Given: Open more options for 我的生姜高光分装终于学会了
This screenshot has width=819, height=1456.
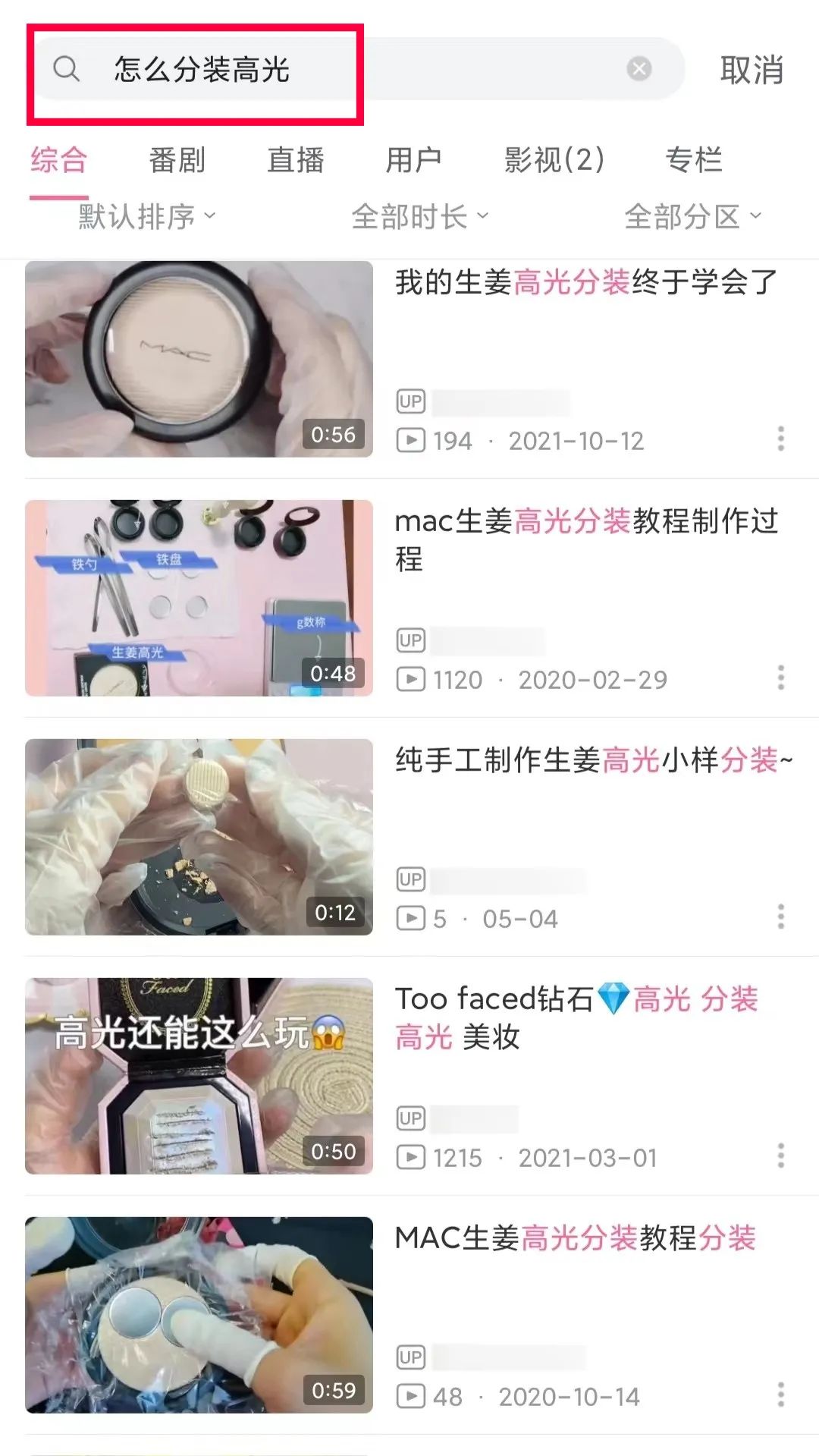Looking at the screenshot, I should click(x=780, y=439).
